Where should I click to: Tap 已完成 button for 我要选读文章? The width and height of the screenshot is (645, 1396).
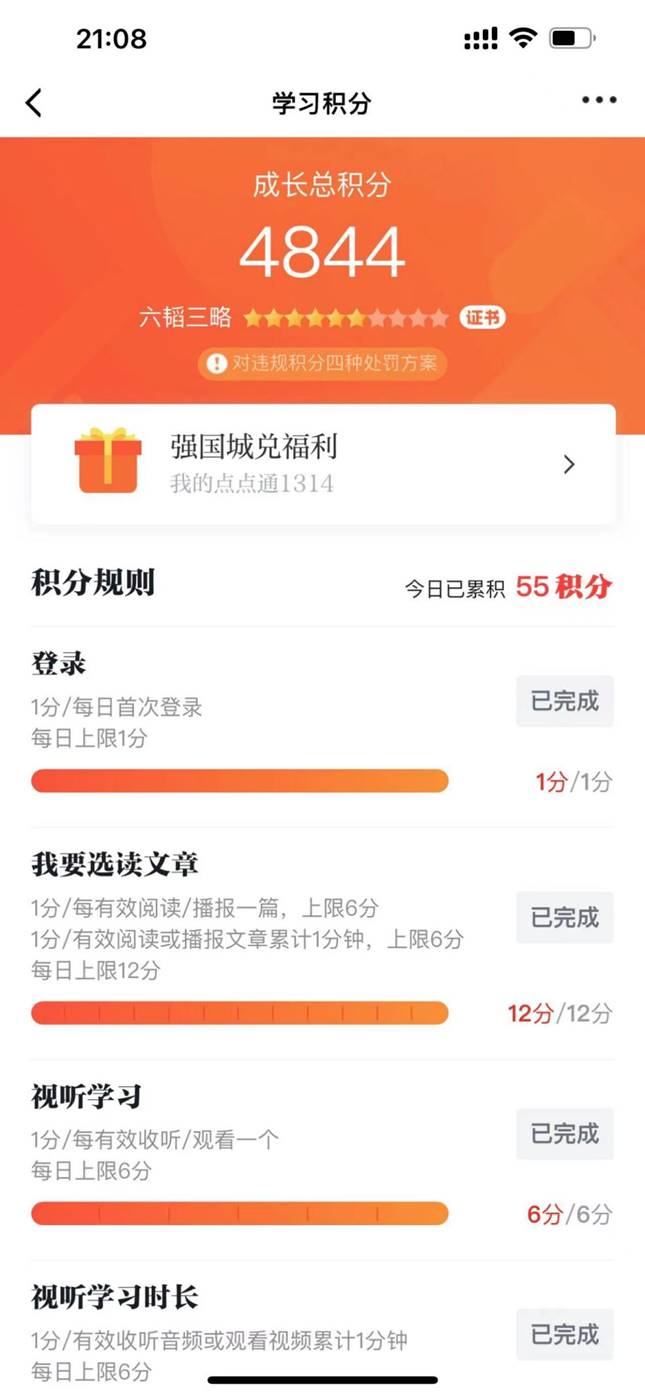[564, 917]
